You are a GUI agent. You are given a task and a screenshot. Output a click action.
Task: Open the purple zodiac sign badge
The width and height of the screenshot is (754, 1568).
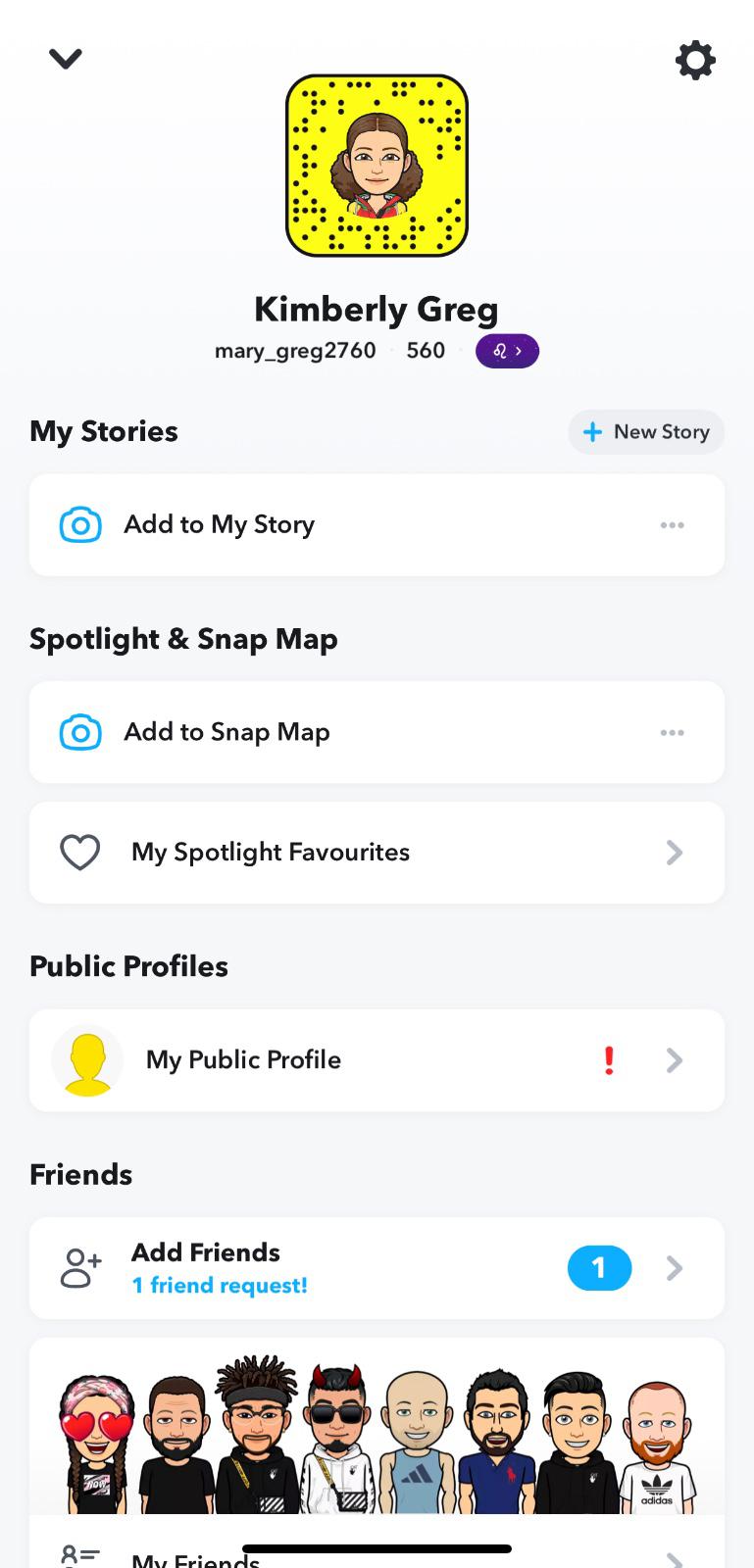tap(507, 351)
